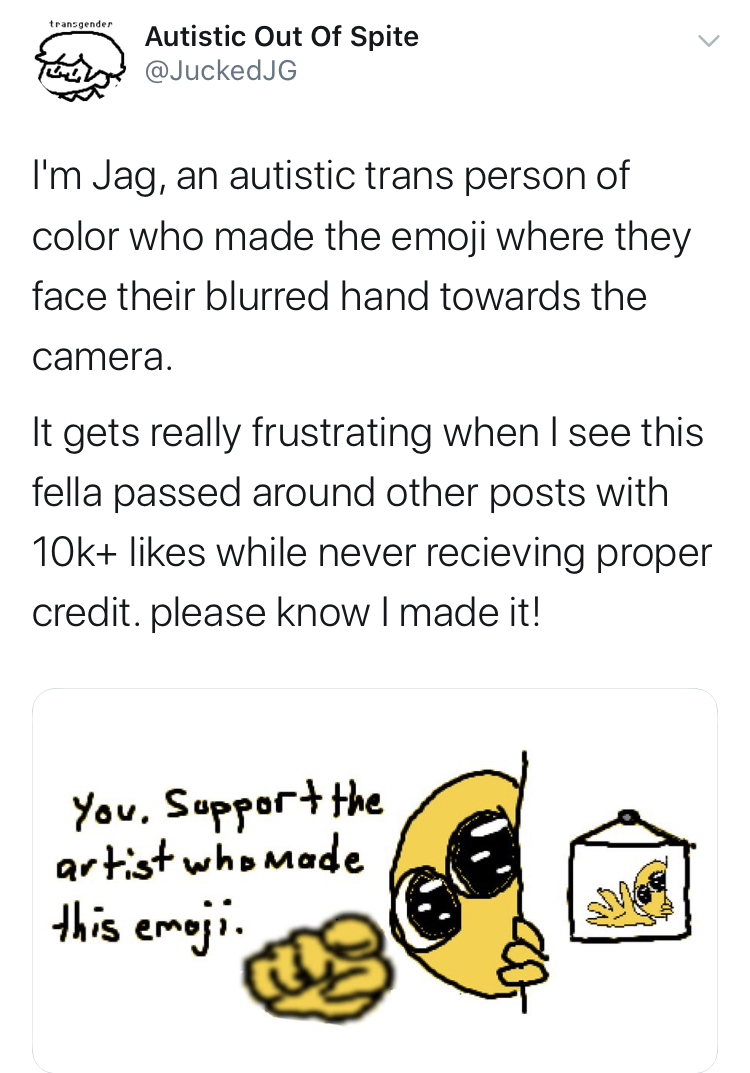Open the tweet options chevron menu

(x=708, y=41)
